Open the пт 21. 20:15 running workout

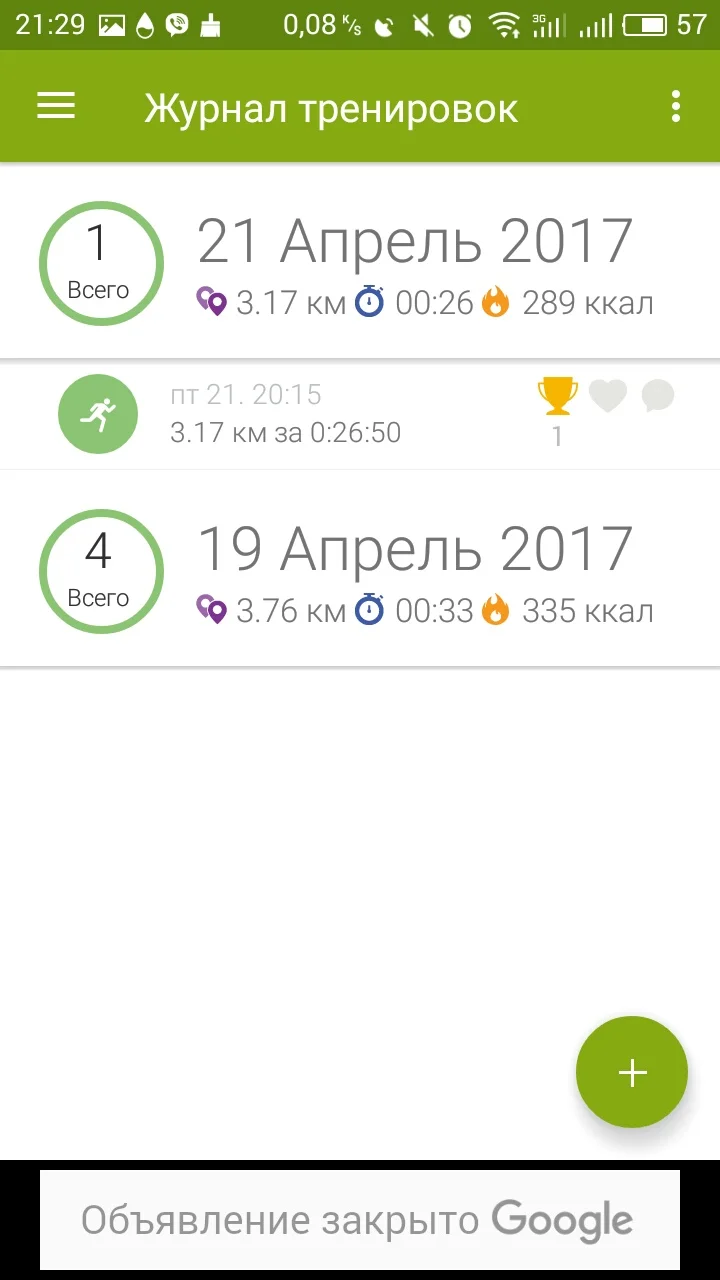coord(285,414)
